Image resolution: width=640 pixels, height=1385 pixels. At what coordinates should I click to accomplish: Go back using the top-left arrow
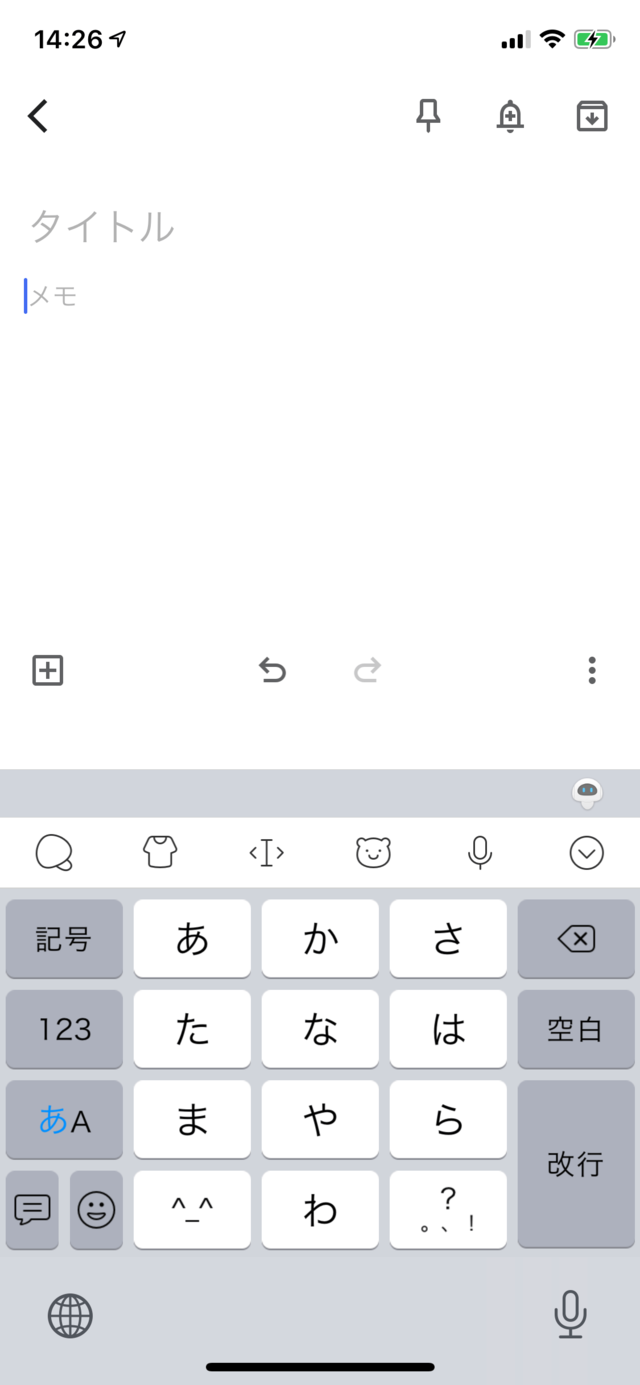point(38,116)
